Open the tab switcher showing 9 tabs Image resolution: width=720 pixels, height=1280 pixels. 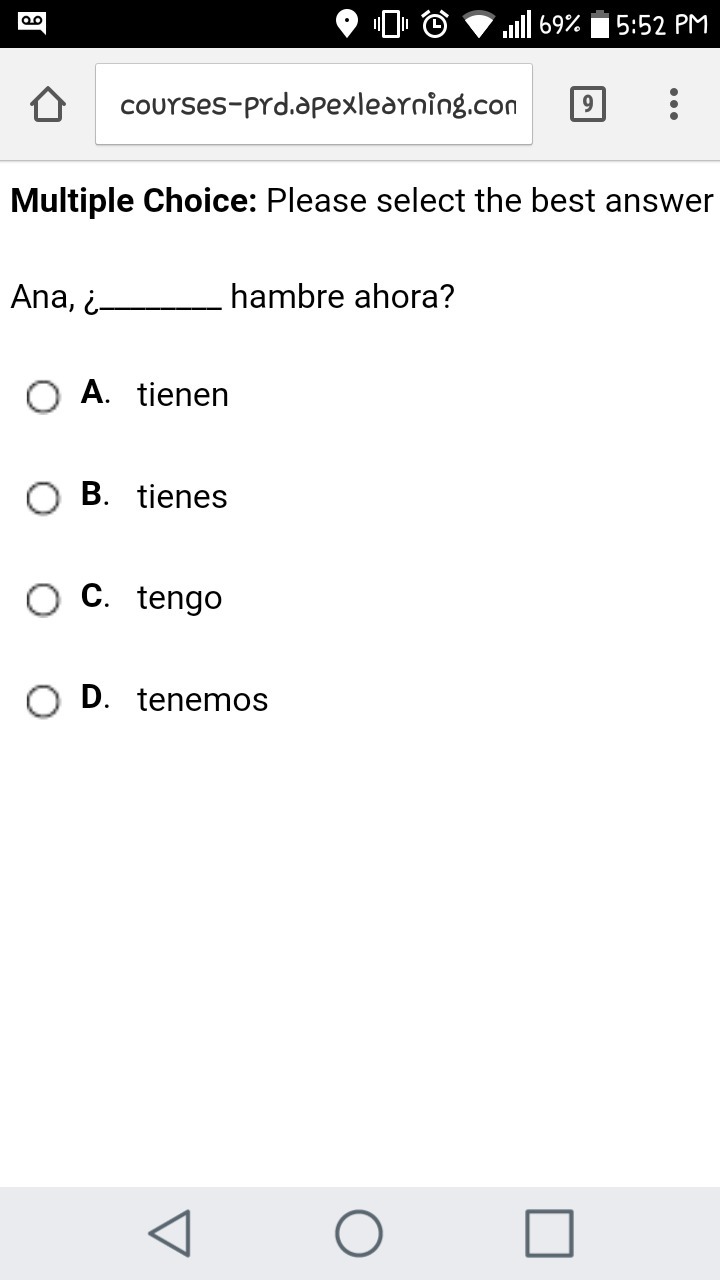coord(588,104)
